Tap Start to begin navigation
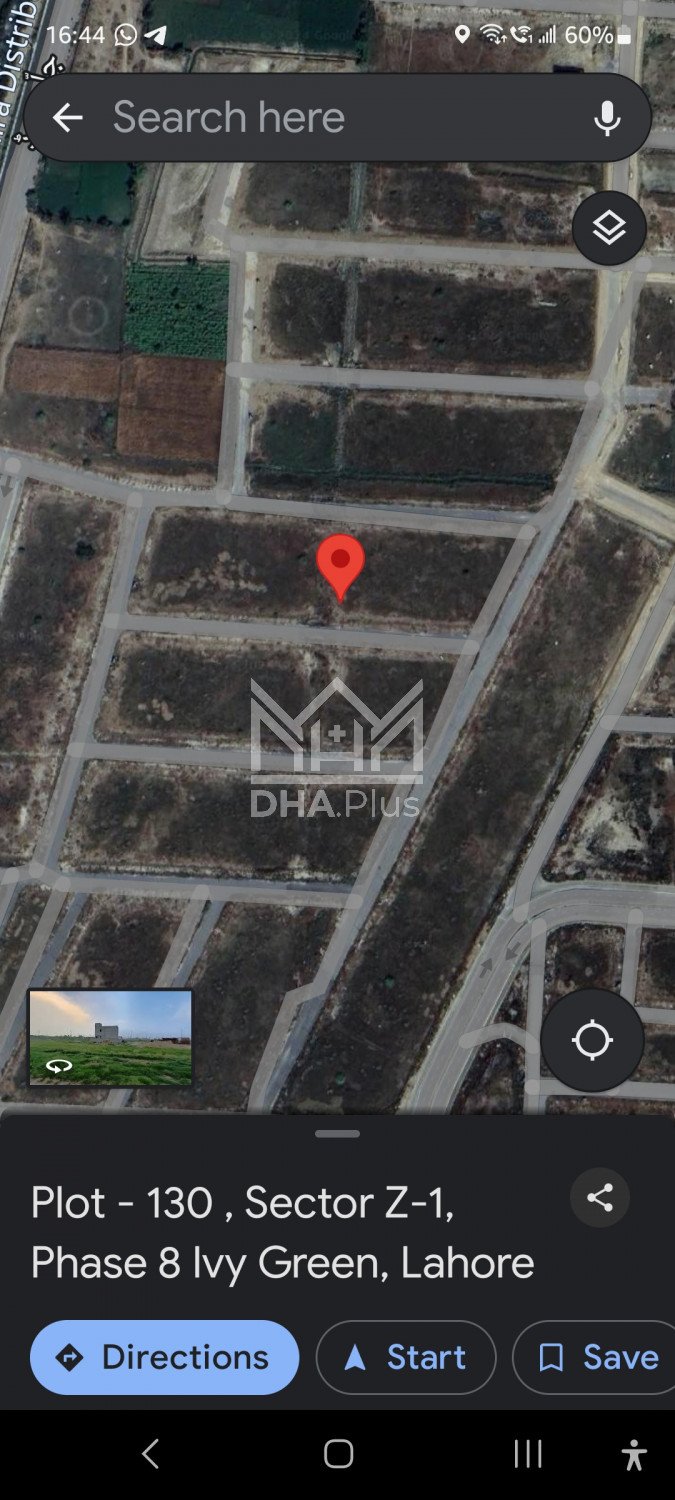Screen dimensions: 675x1500 point(405,1357)
